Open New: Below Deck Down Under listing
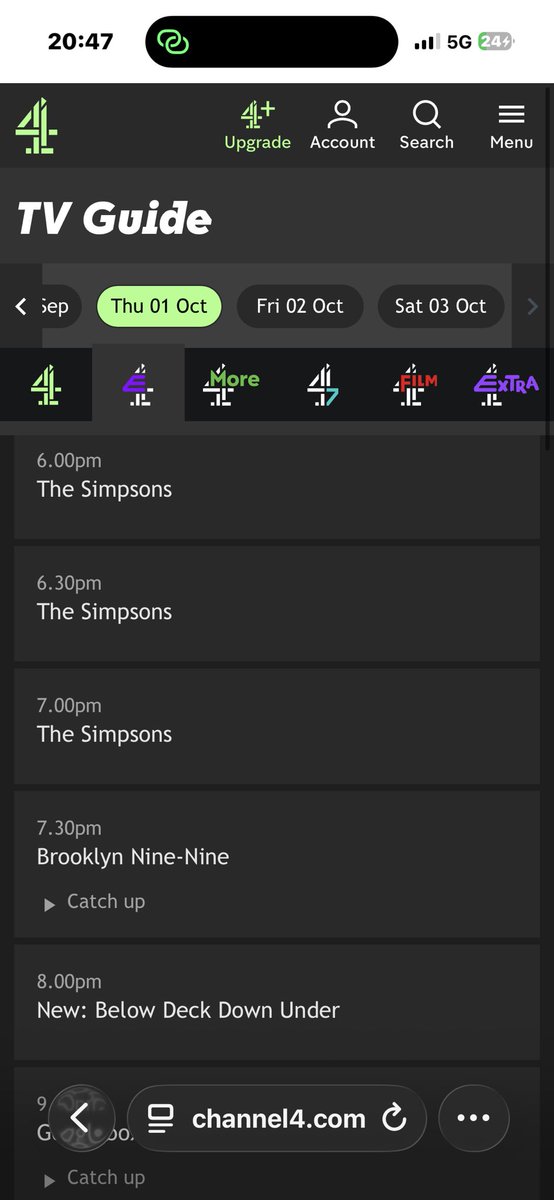Viewport: 554px width, 1200px height. pos(277,996)
